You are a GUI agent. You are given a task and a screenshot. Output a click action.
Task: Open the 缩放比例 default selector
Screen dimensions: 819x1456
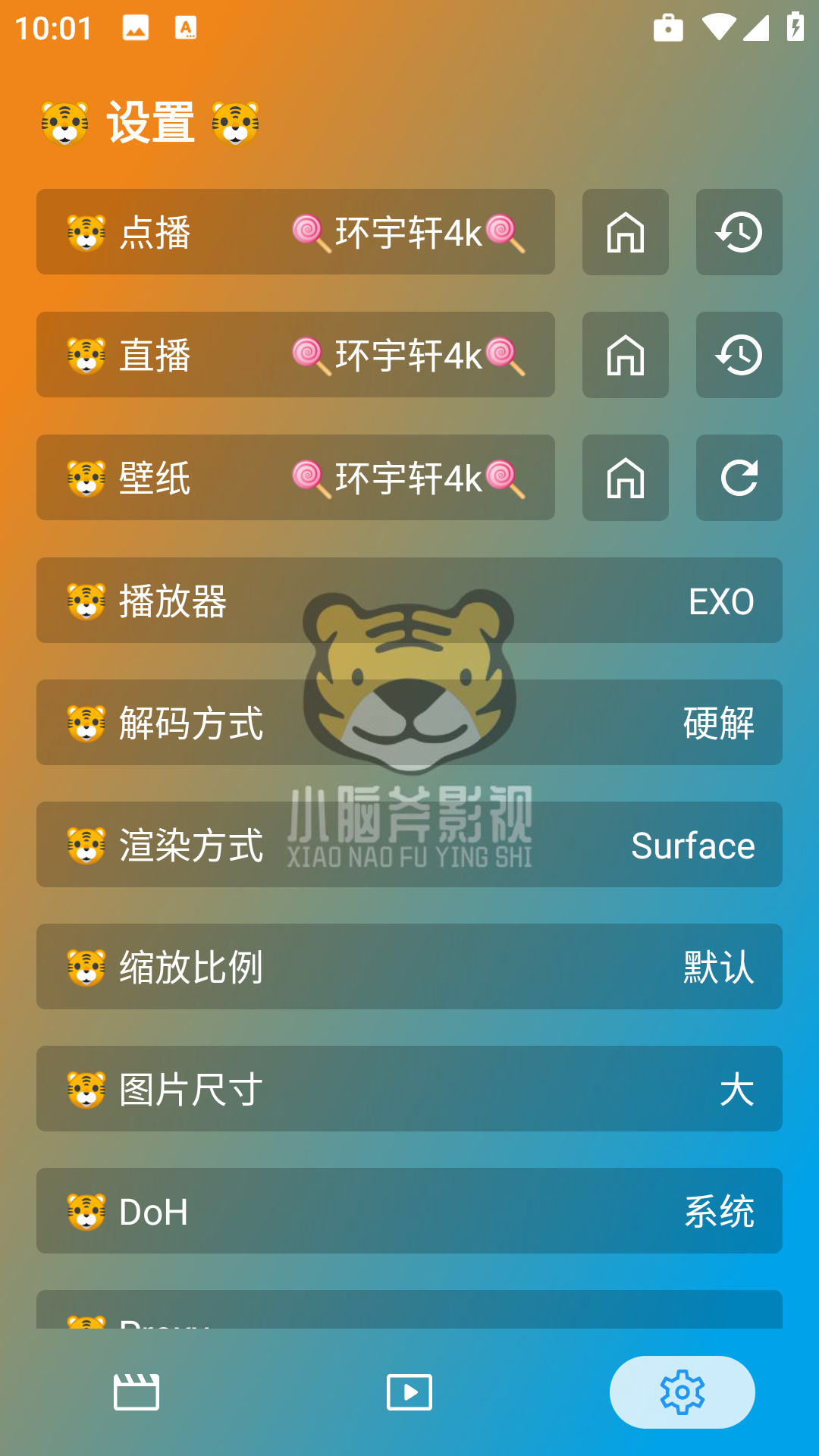coord(409,967)
